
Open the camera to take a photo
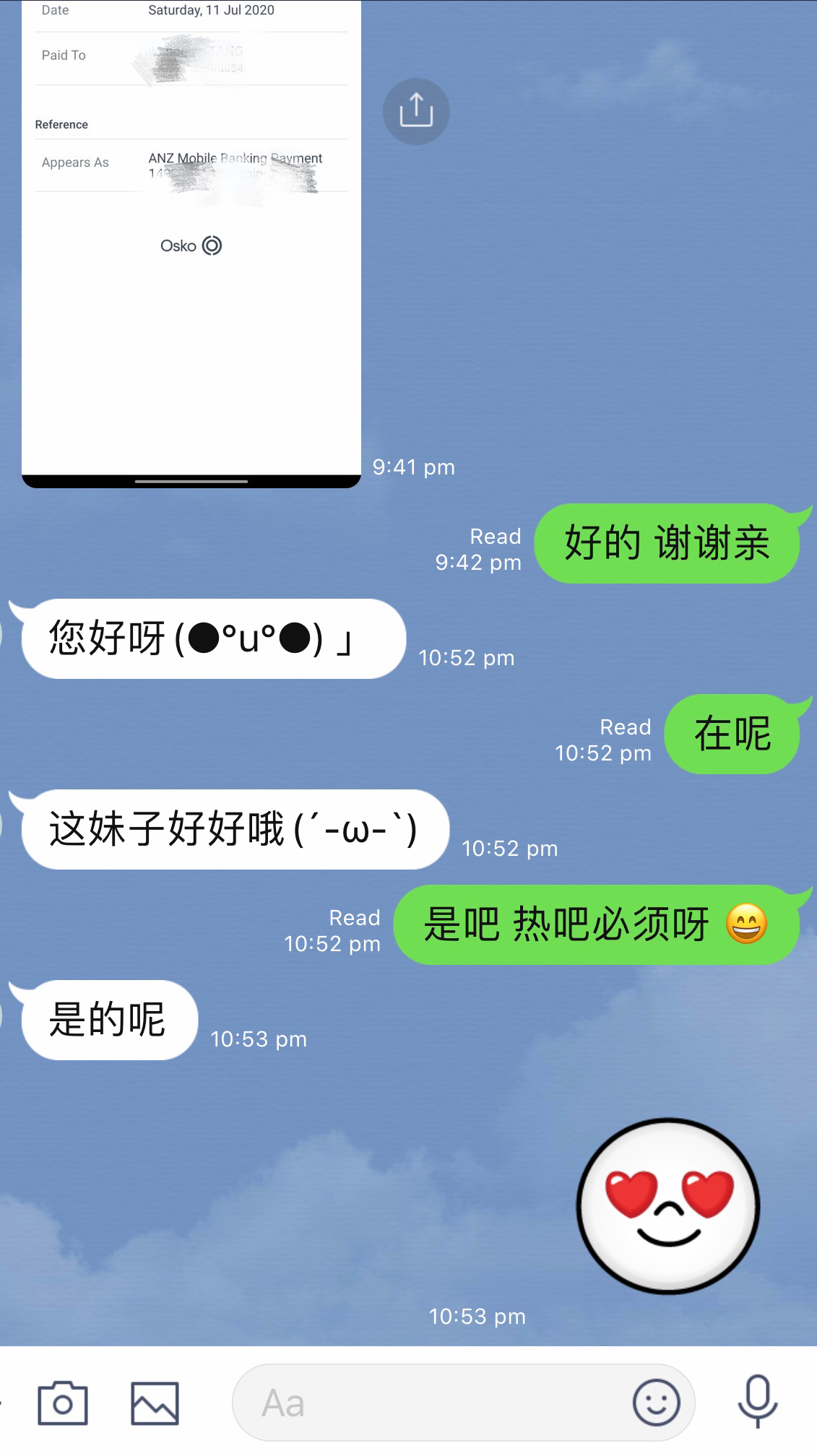click(x=63, y=1403)
